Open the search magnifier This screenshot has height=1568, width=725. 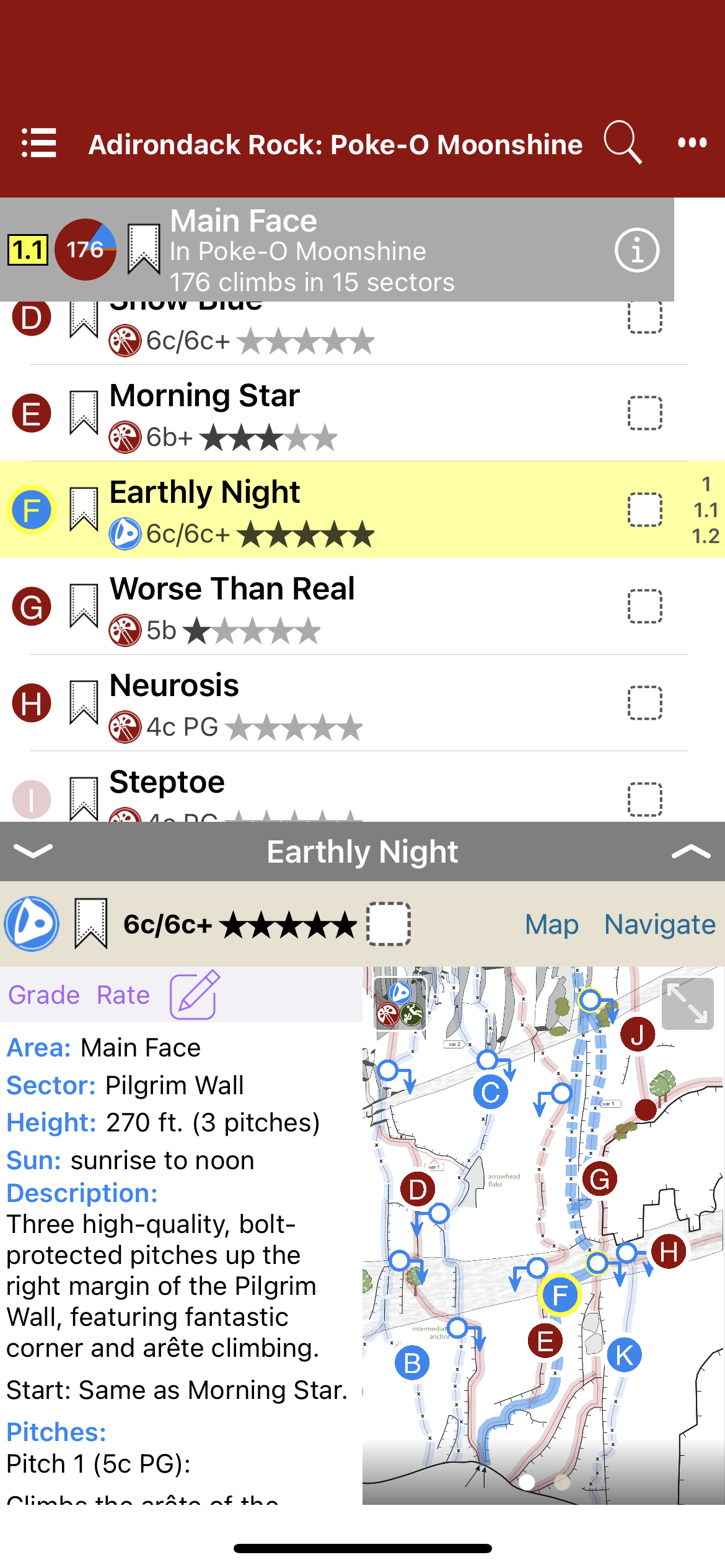click(622, 142)
